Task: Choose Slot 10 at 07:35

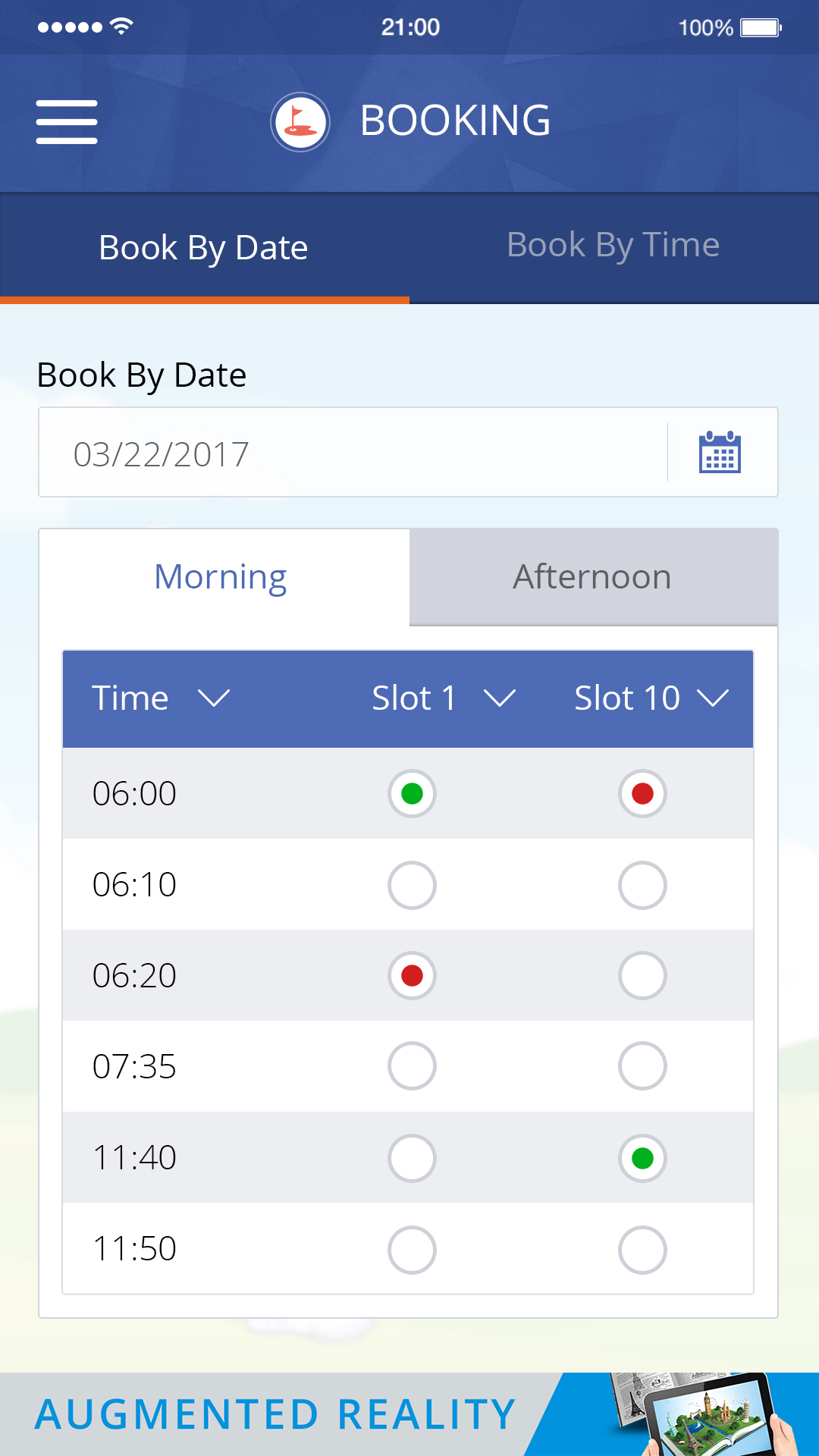Action: [642, 1066]
